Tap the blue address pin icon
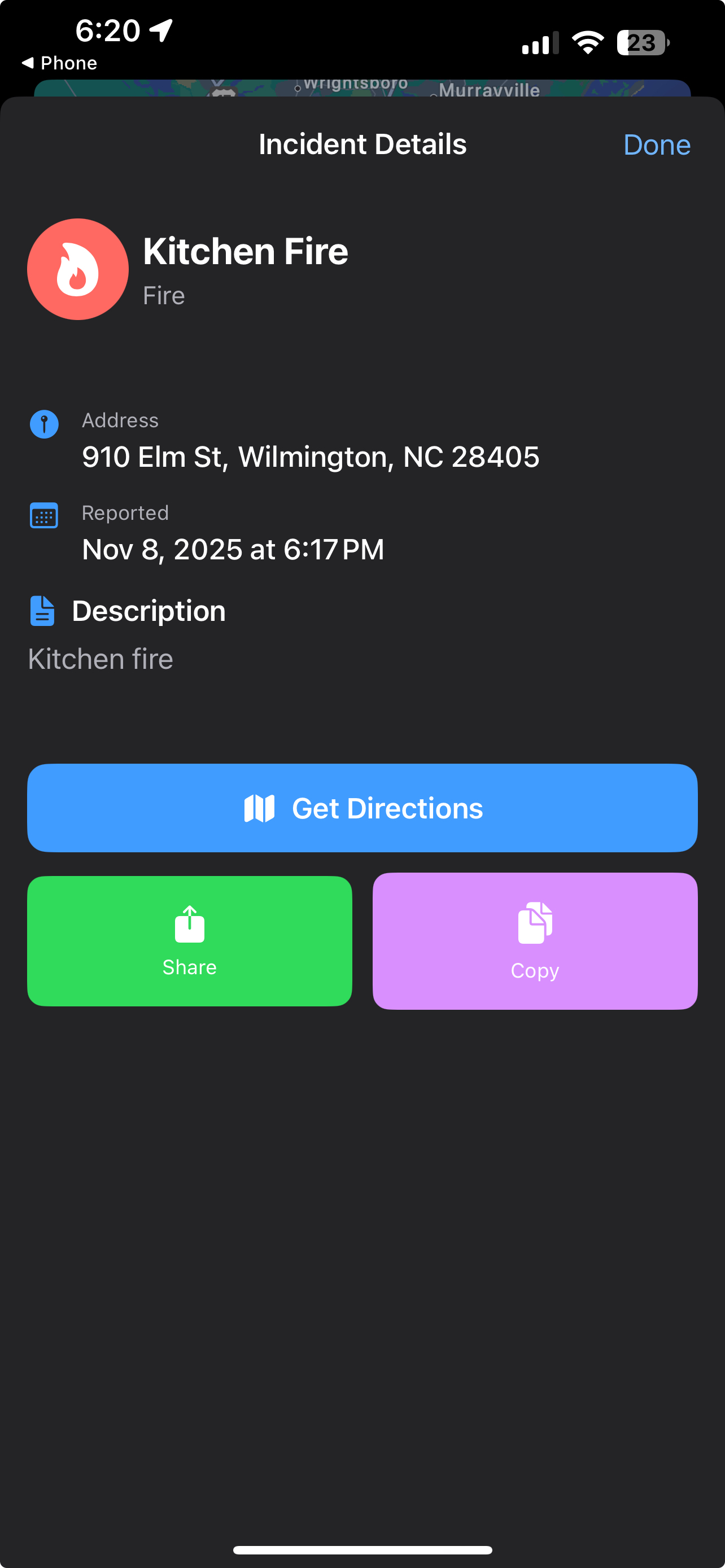 43,424
